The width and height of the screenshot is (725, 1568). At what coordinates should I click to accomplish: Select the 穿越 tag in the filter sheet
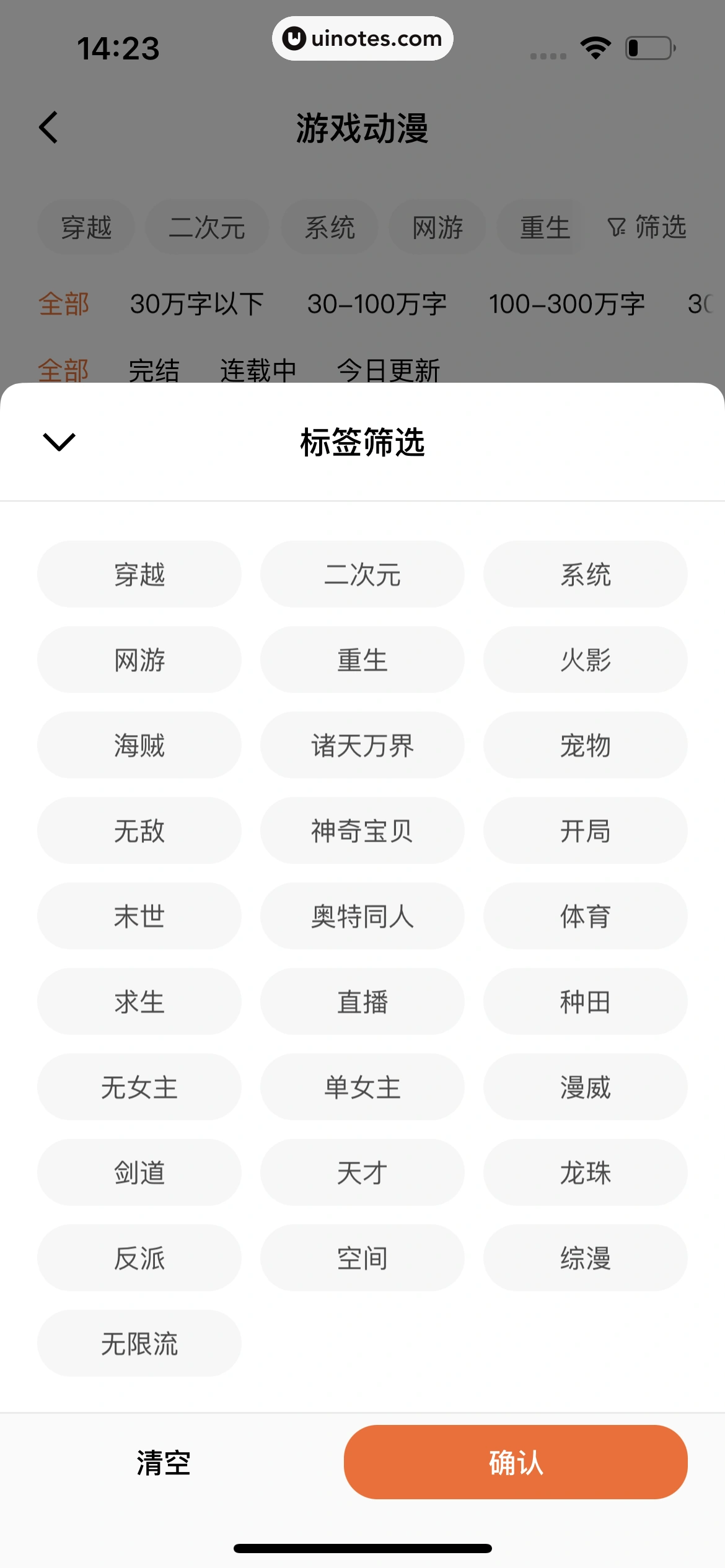click(139, 574)
